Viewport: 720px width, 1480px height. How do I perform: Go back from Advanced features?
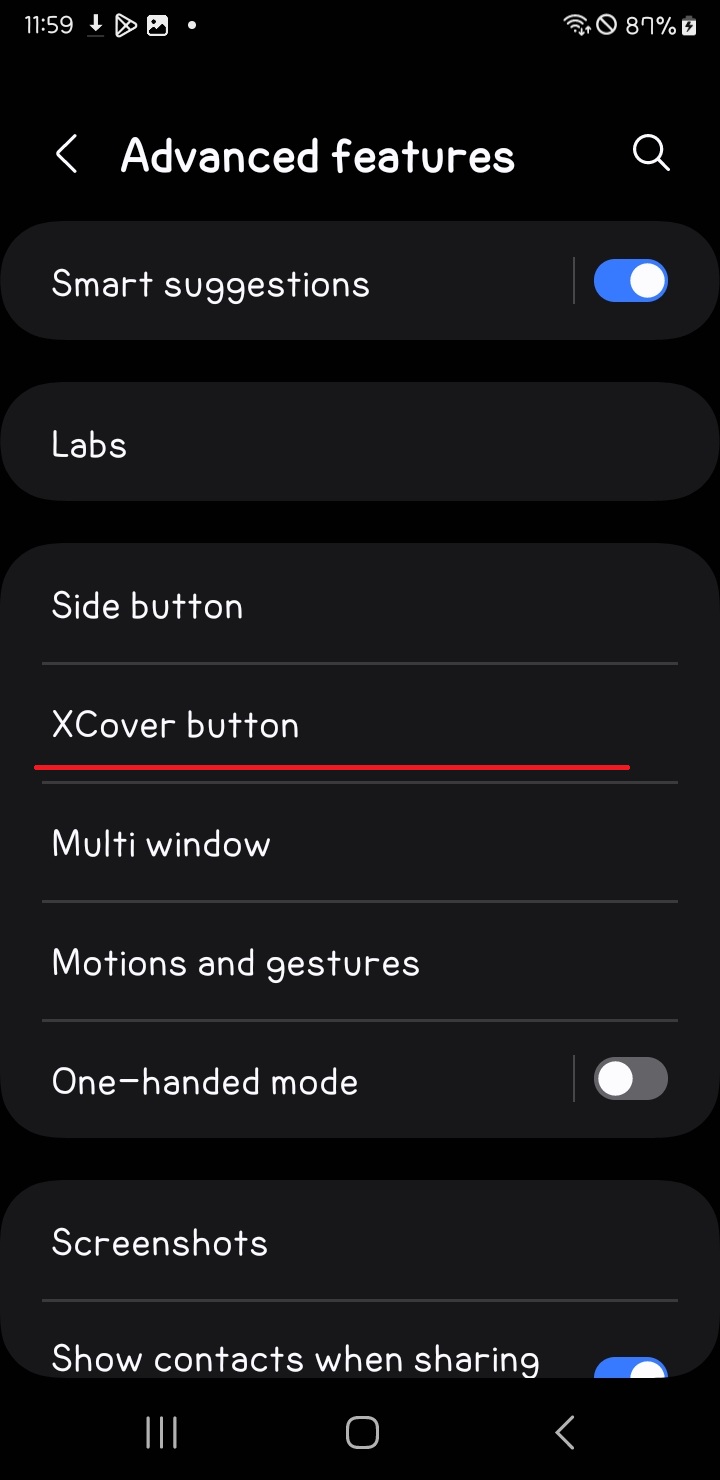click(67, 155)
